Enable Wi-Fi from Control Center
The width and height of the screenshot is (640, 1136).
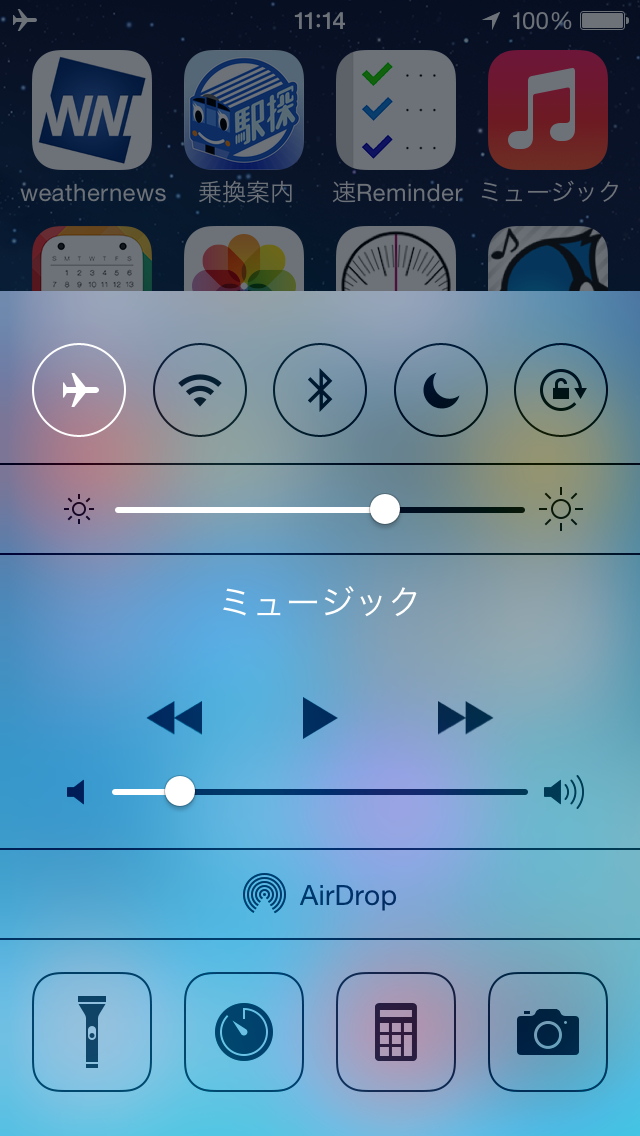click(x=200, y=390)
